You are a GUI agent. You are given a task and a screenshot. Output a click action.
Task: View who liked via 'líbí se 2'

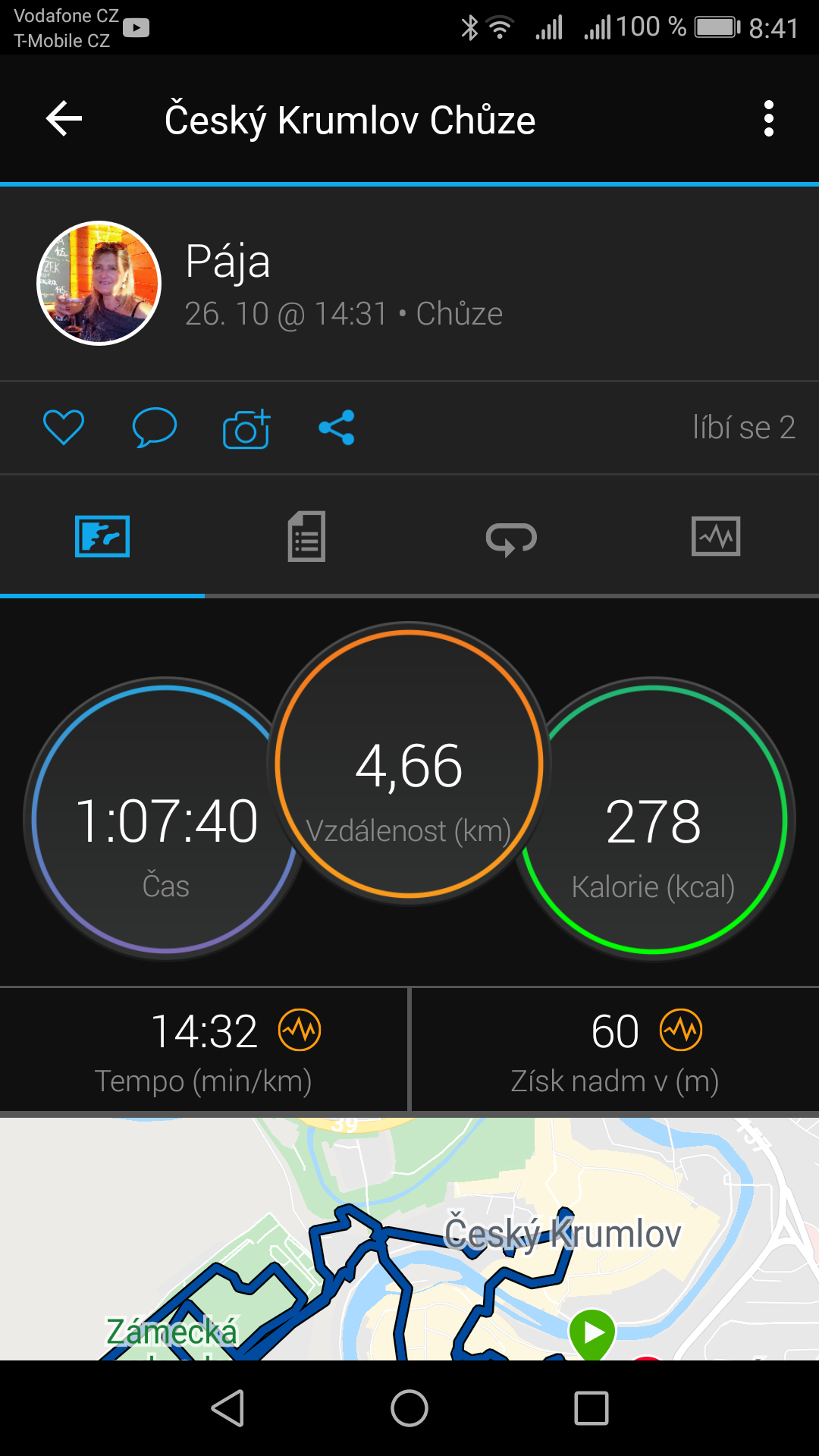744,427
